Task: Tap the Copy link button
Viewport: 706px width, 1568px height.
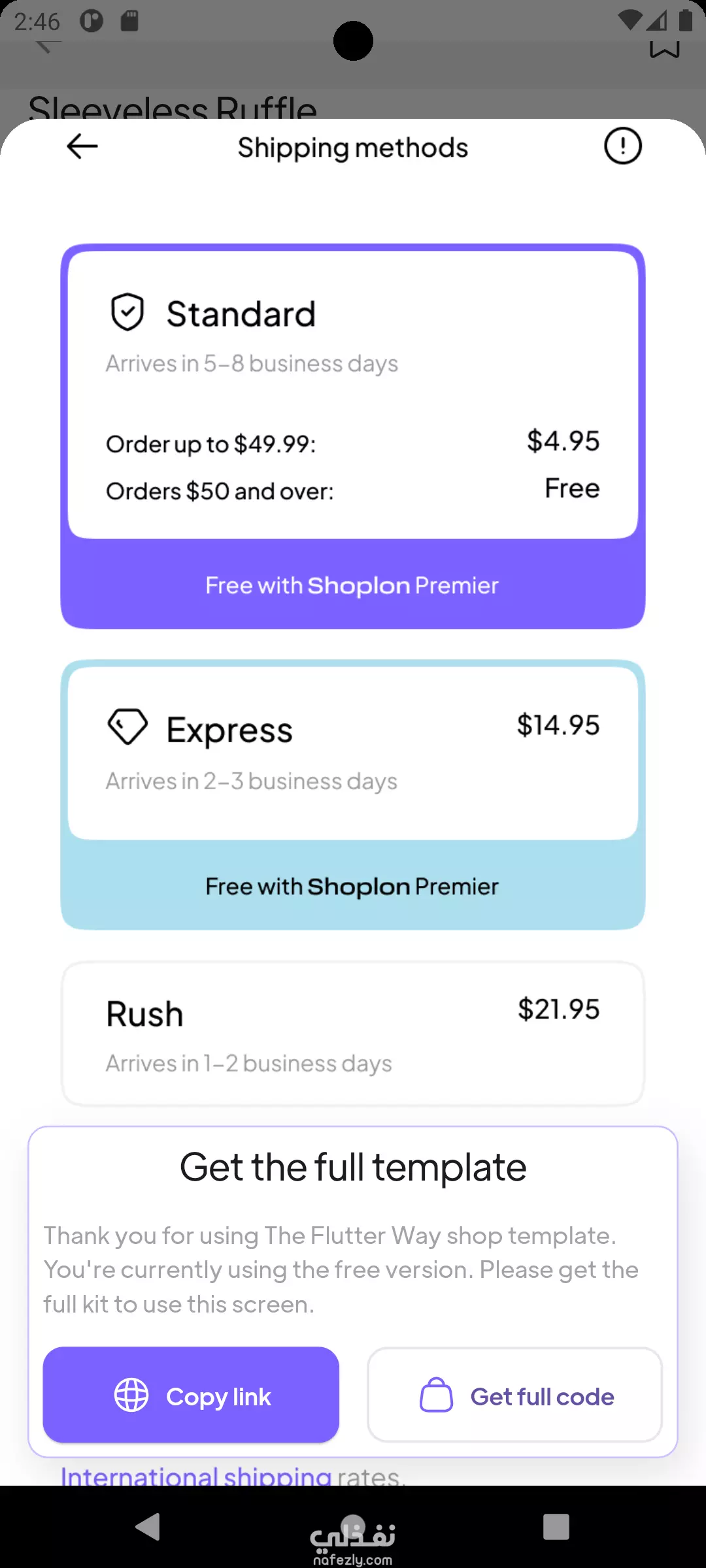Action: (191, 1395)
